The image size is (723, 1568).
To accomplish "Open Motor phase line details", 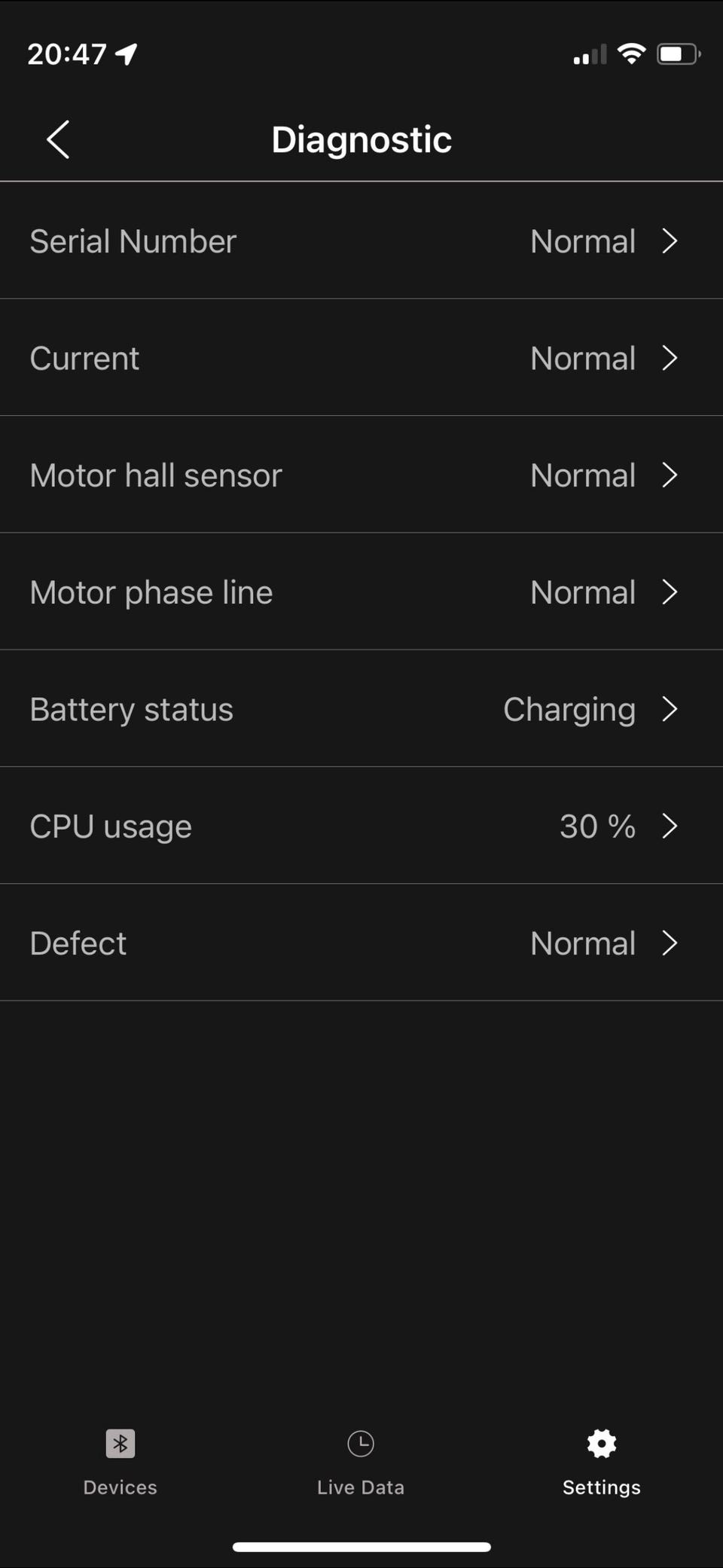I will click(x=361, y=591).
